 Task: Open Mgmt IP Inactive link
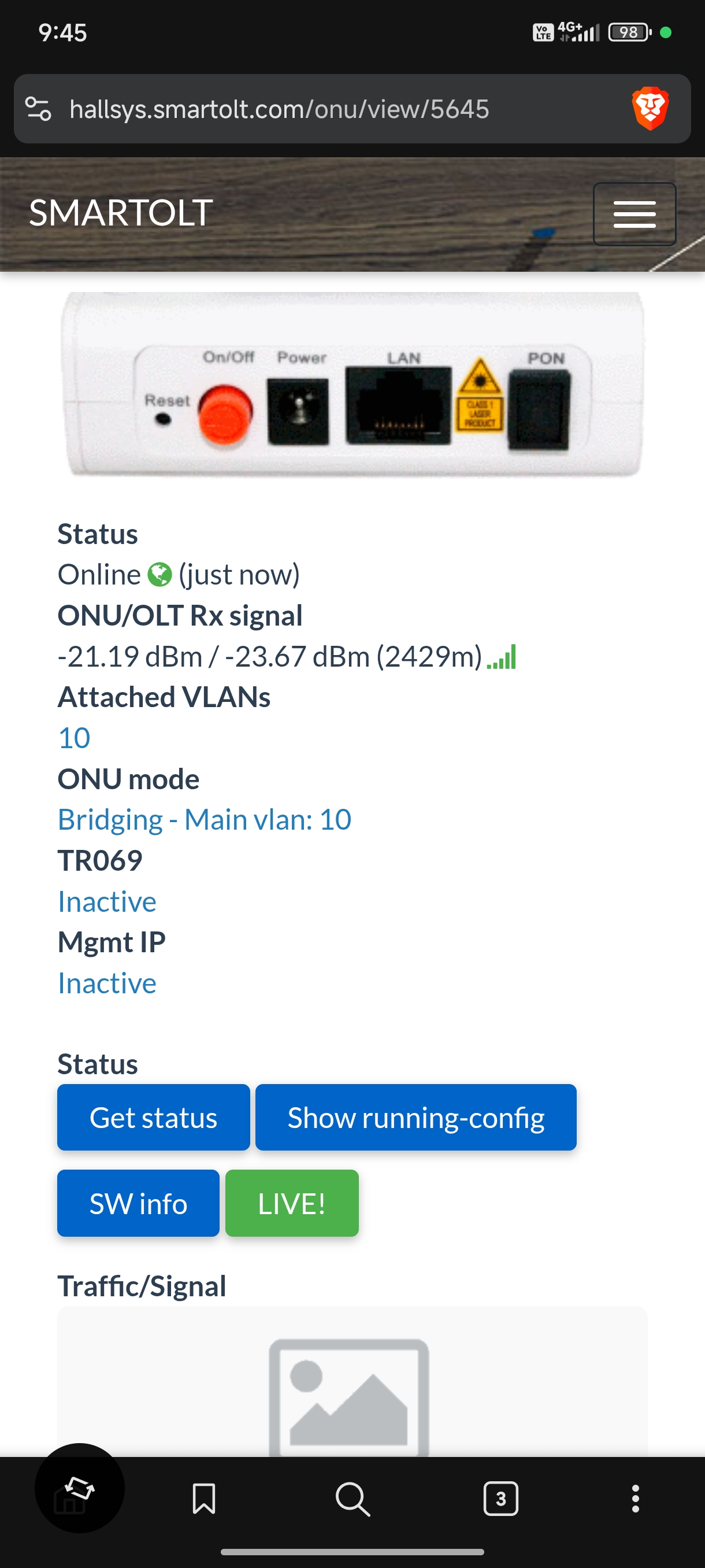pos(107,983)
